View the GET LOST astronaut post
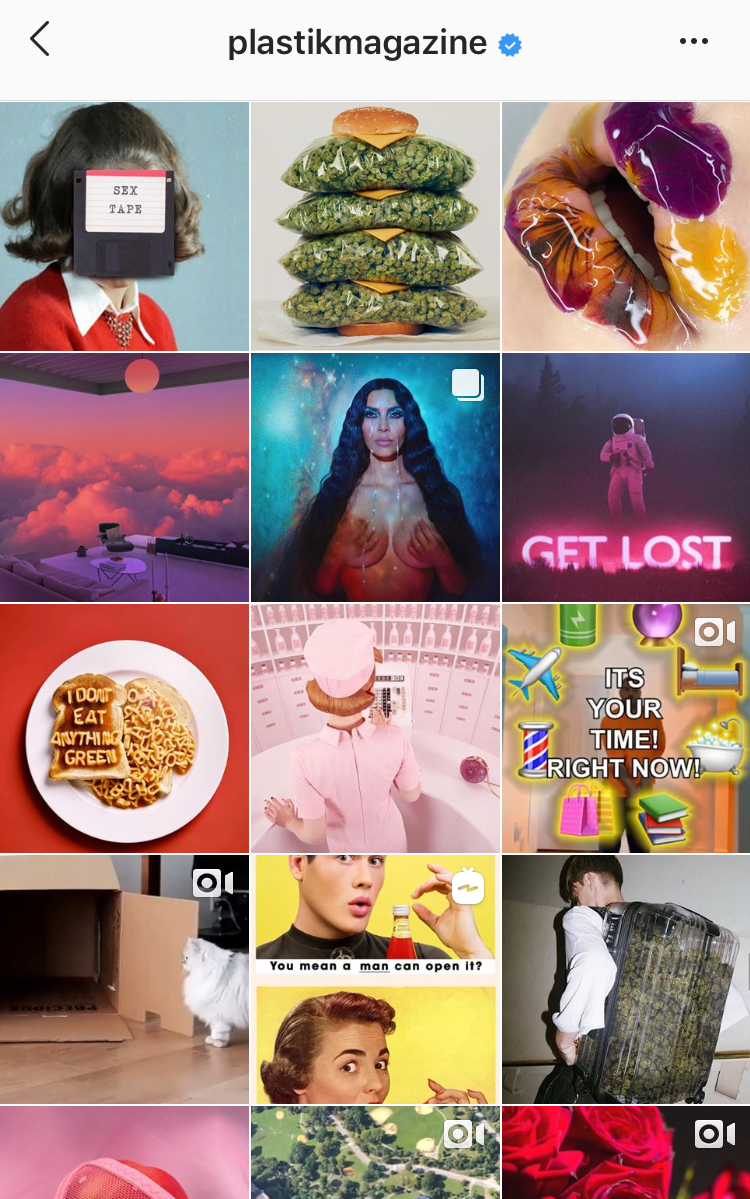This screenshot has width=750, height=1199. tap(626, 477)
